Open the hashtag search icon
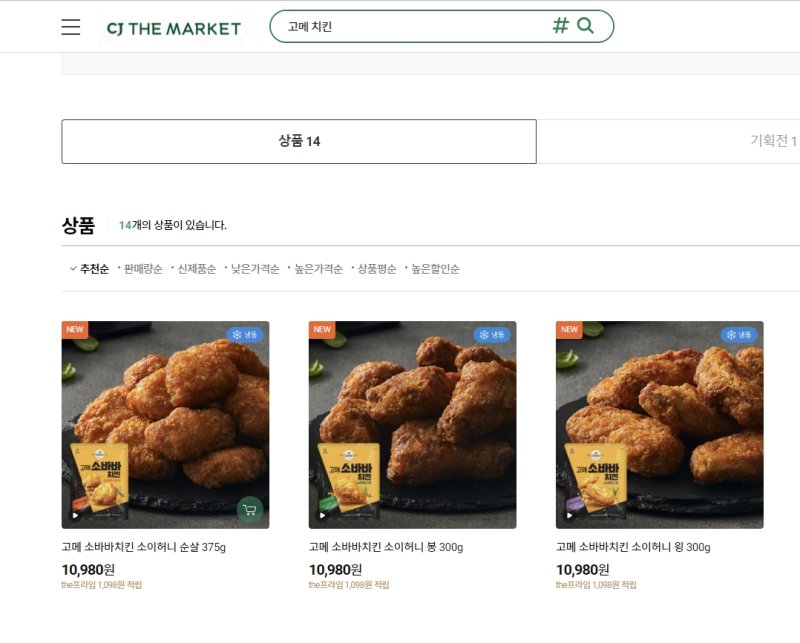The image size is (800, 643). click(x=561, y=26)
